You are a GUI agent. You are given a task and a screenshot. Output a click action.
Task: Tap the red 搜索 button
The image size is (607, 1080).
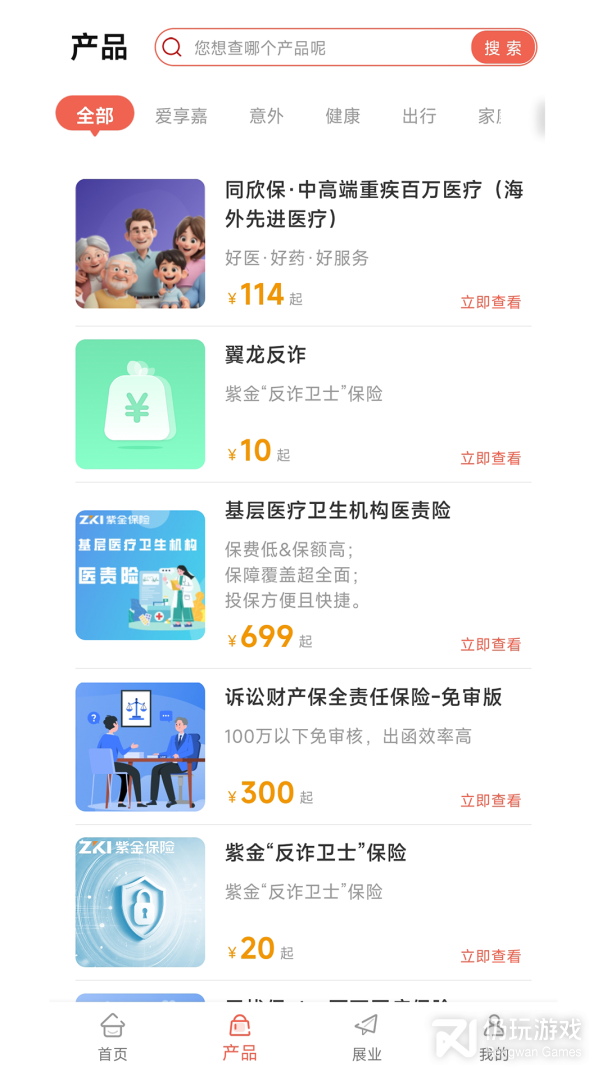coord(503,48)
